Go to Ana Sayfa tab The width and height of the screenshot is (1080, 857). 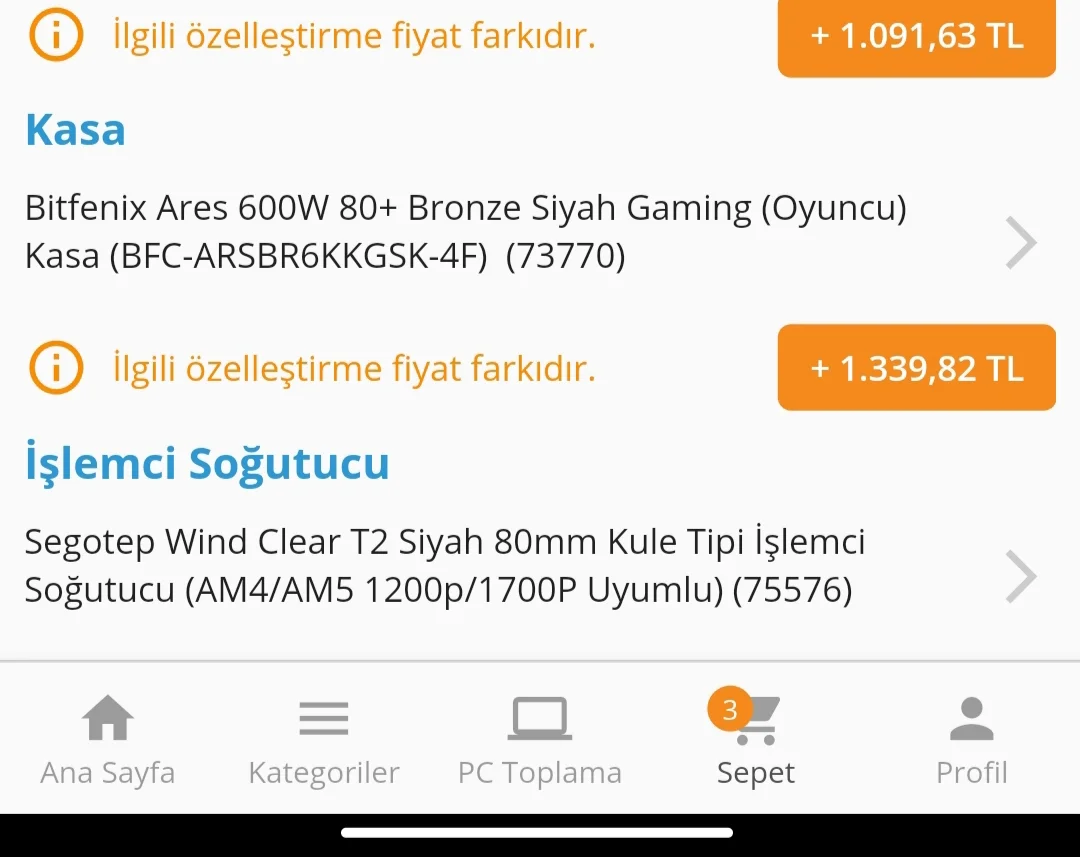(x=108, y=740)
